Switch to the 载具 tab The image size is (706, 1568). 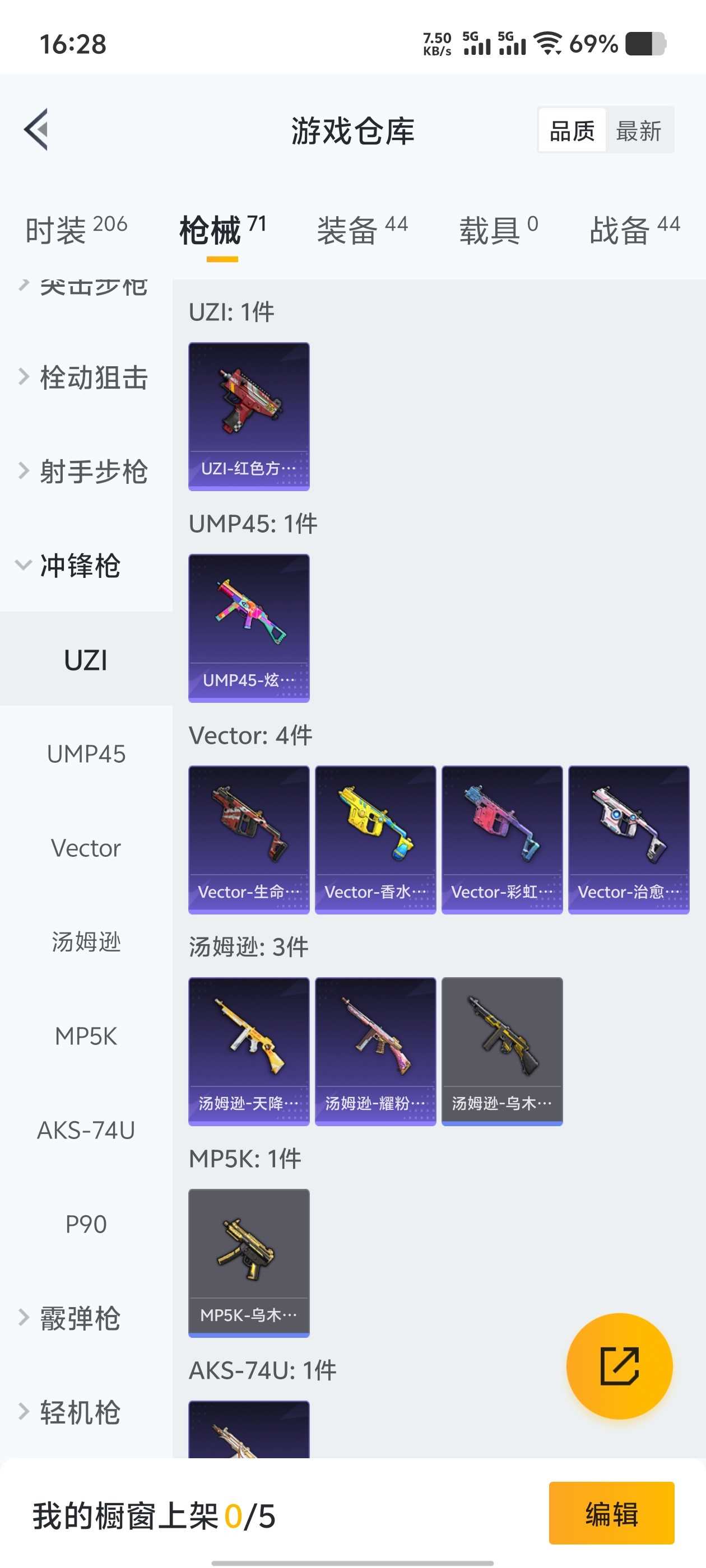click(x=498, y=230)
